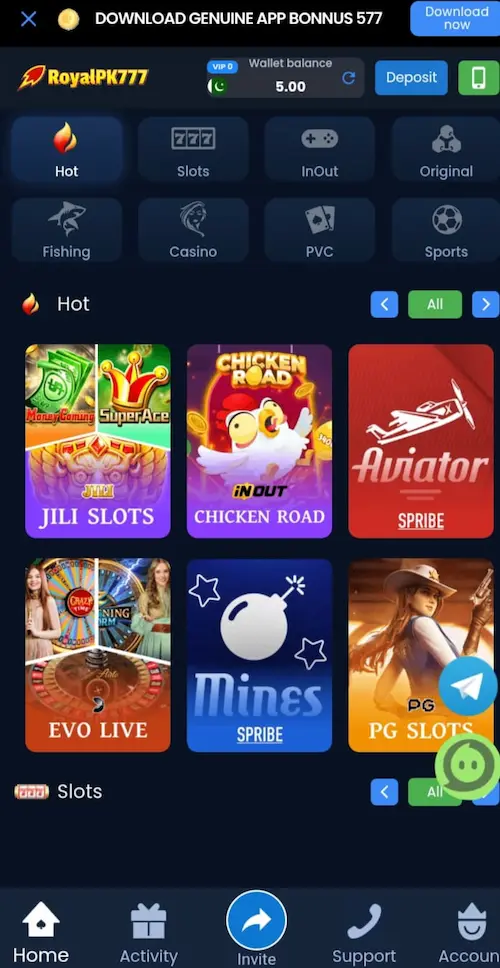Open EVO Live casino tile
Viewport: 500px width, 968px height.
(98, 655)
